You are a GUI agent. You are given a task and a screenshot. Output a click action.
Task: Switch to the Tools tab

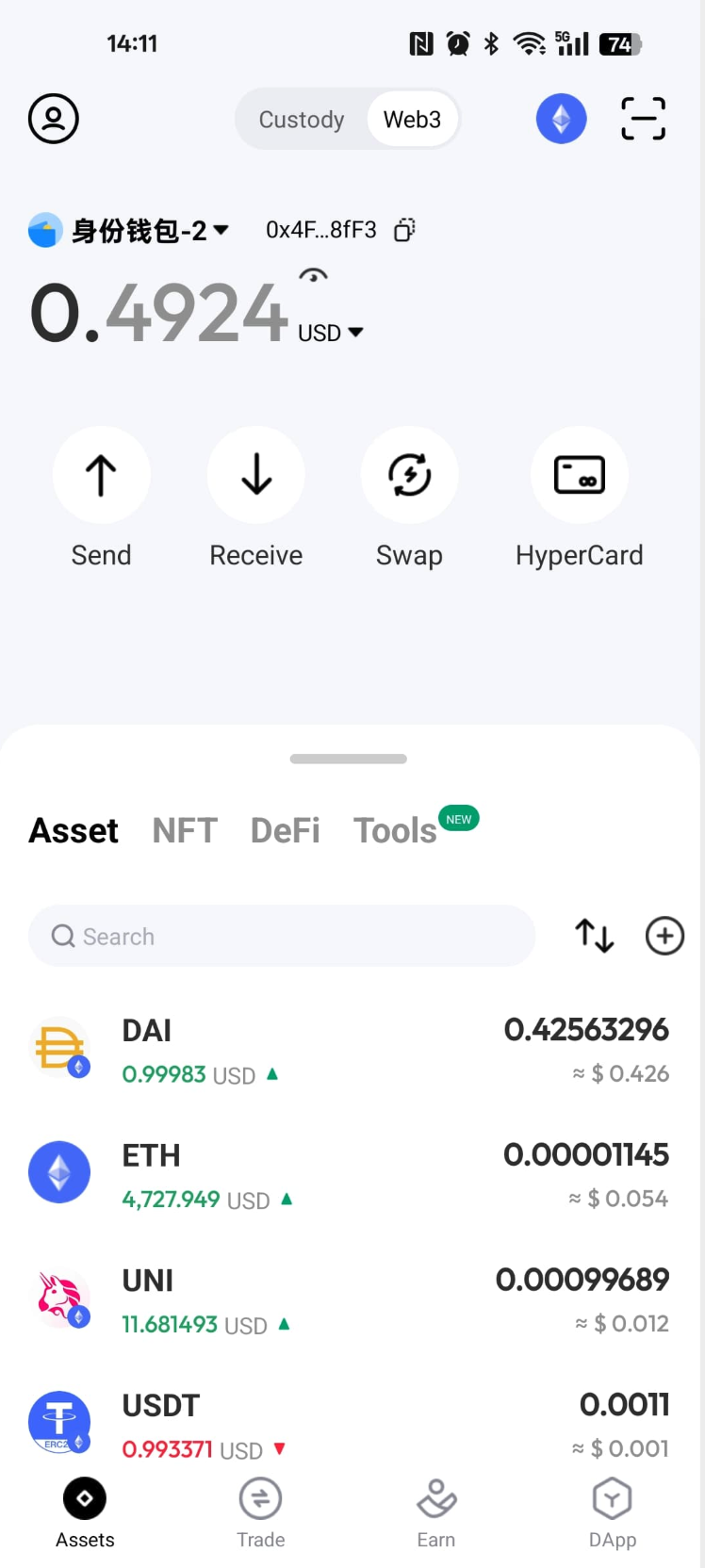pos(395,830)
